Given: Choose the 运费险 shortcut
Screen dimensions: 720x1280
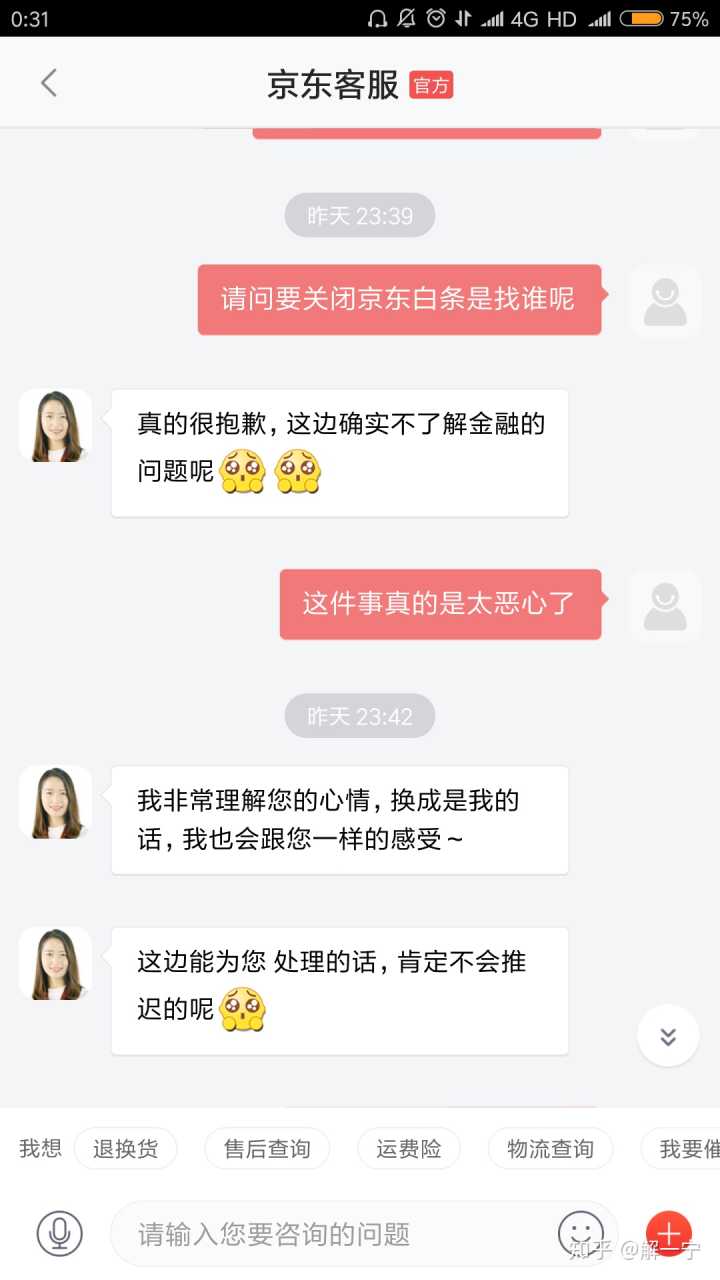Looking at the screenshot, I should point(409,1149).
